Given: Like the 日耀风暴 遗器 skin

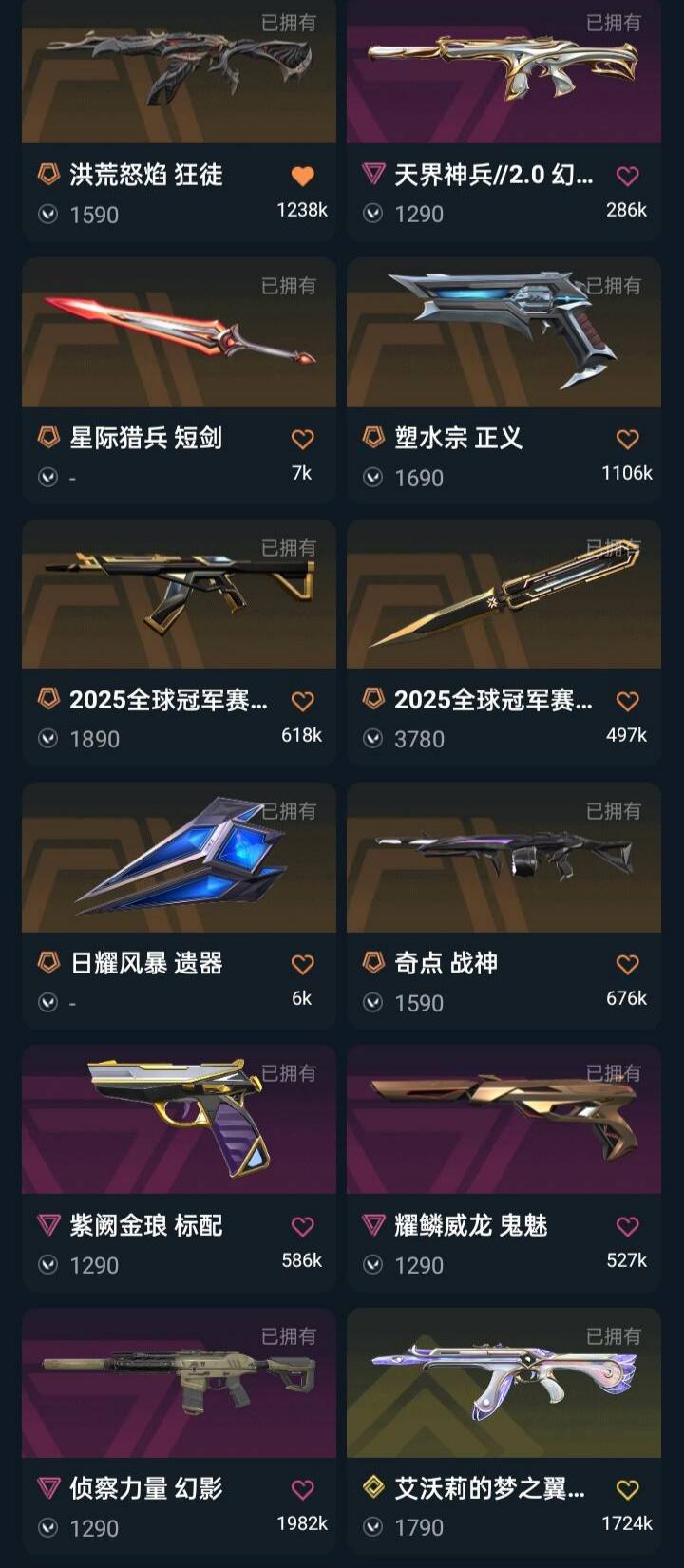Looking at the screenshot, I should pos(302,965).
